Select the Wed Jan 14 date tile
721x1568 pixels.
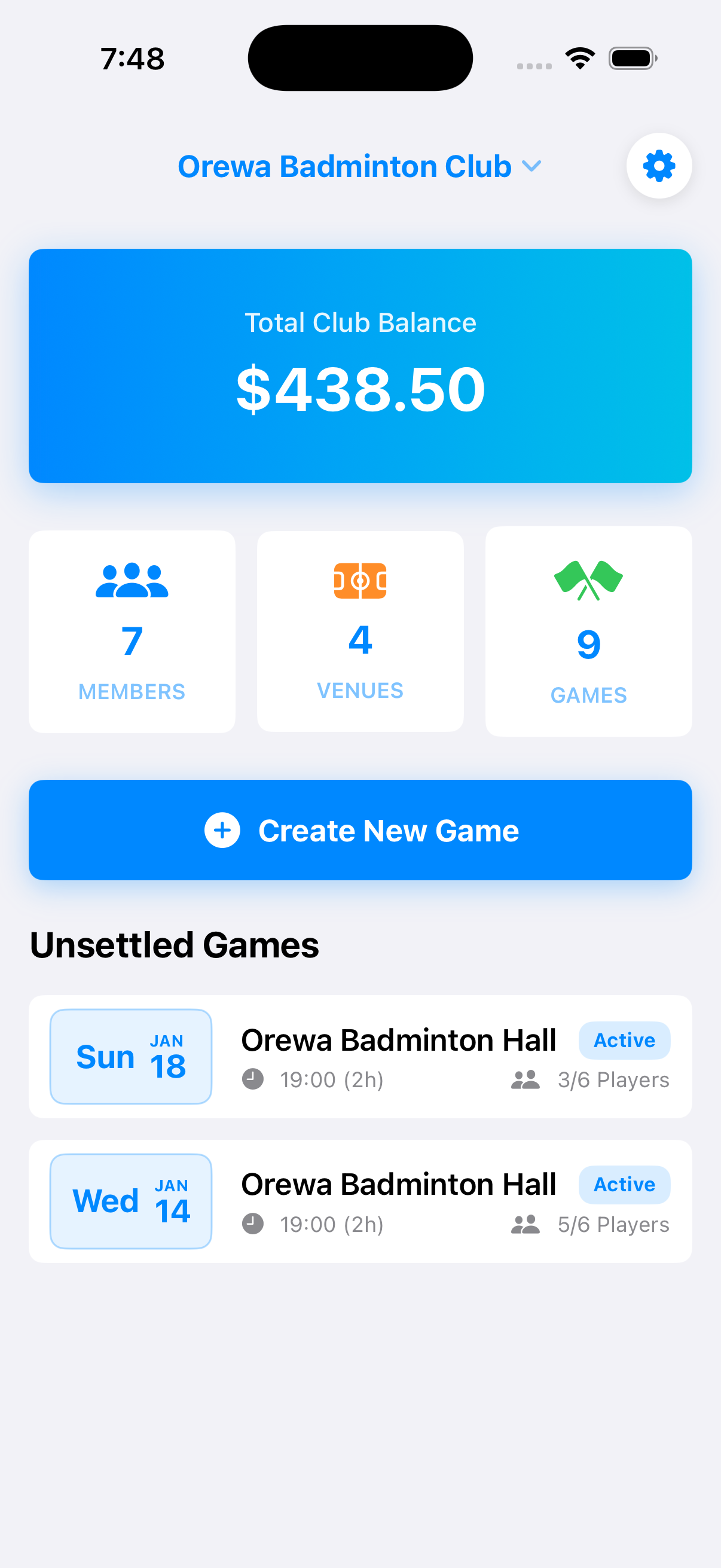(x=130, y=1200)
